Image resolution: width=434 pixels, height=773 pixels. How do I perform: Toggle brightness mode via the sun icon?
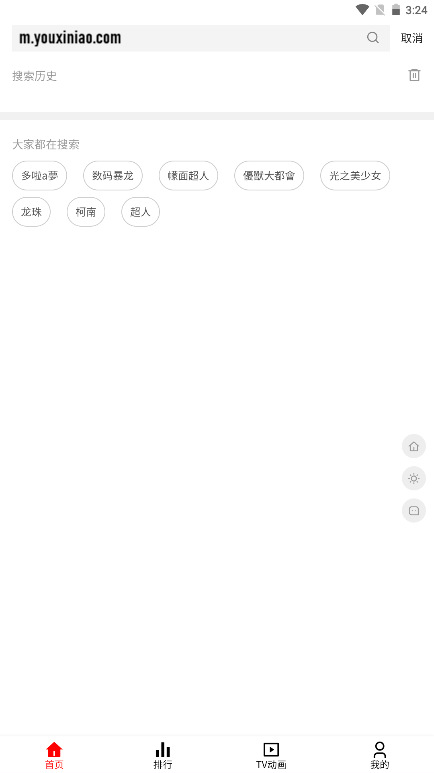pyautogui.click(x=414, y=478)
